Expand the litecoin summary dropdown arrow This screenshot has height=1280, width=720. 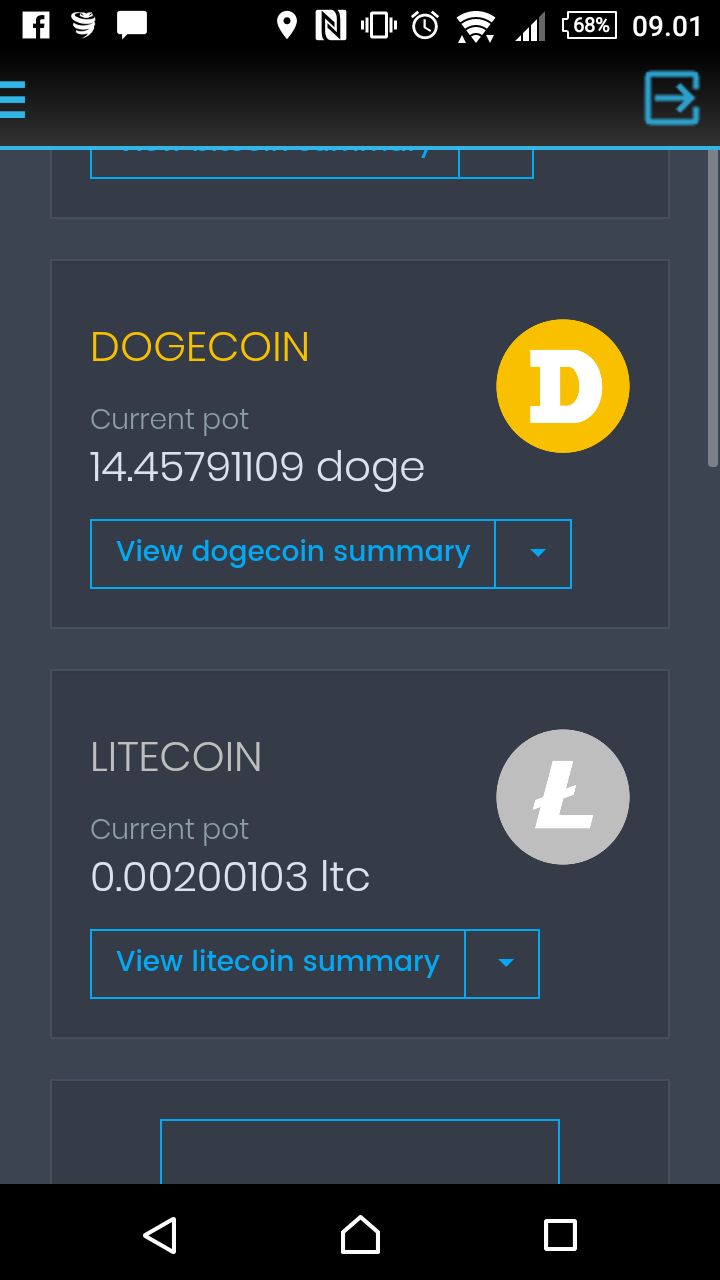coord(503,963)
